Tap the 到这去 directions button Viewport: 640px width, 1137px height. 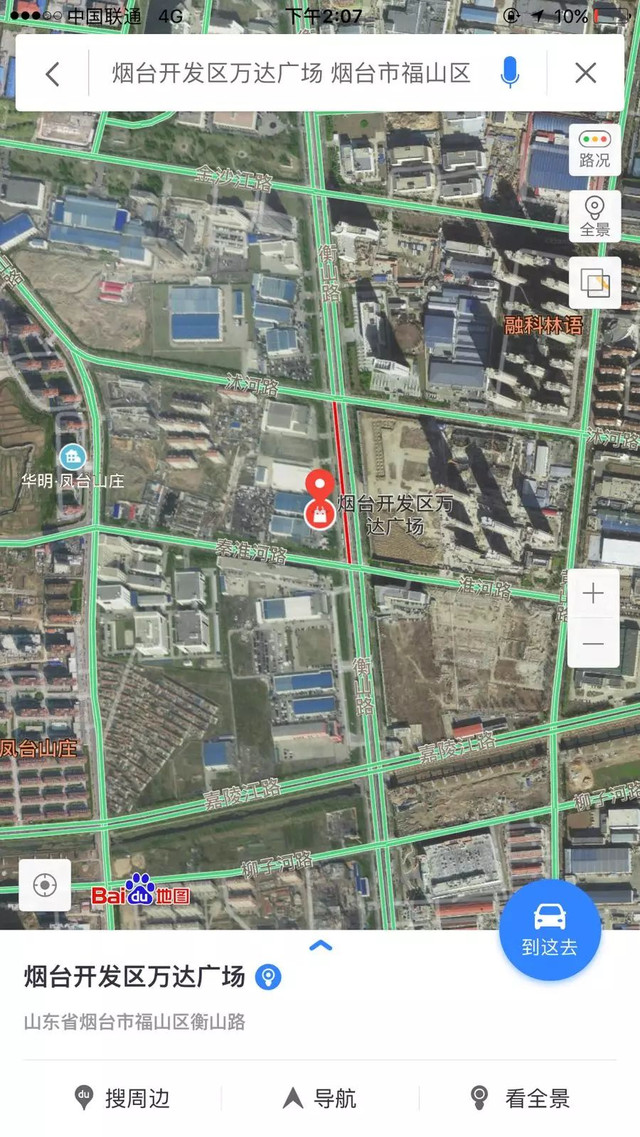pyautogui.click(x=550, y=930)
